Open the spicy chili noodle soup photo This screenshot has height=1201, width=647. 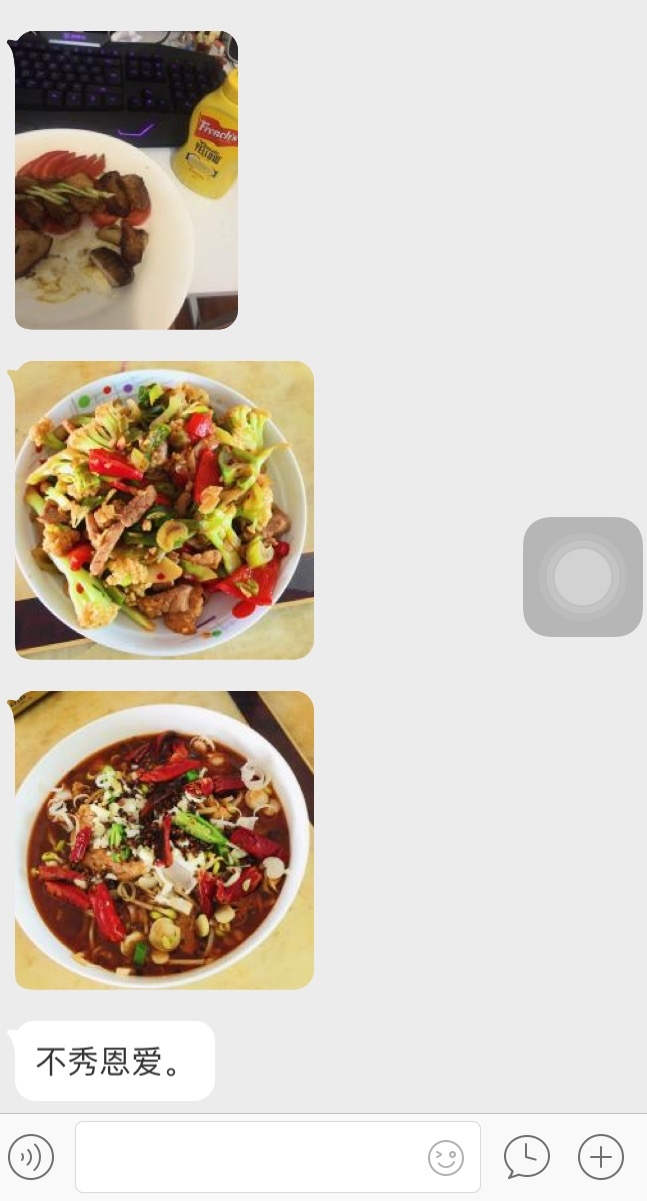point(164,840)
